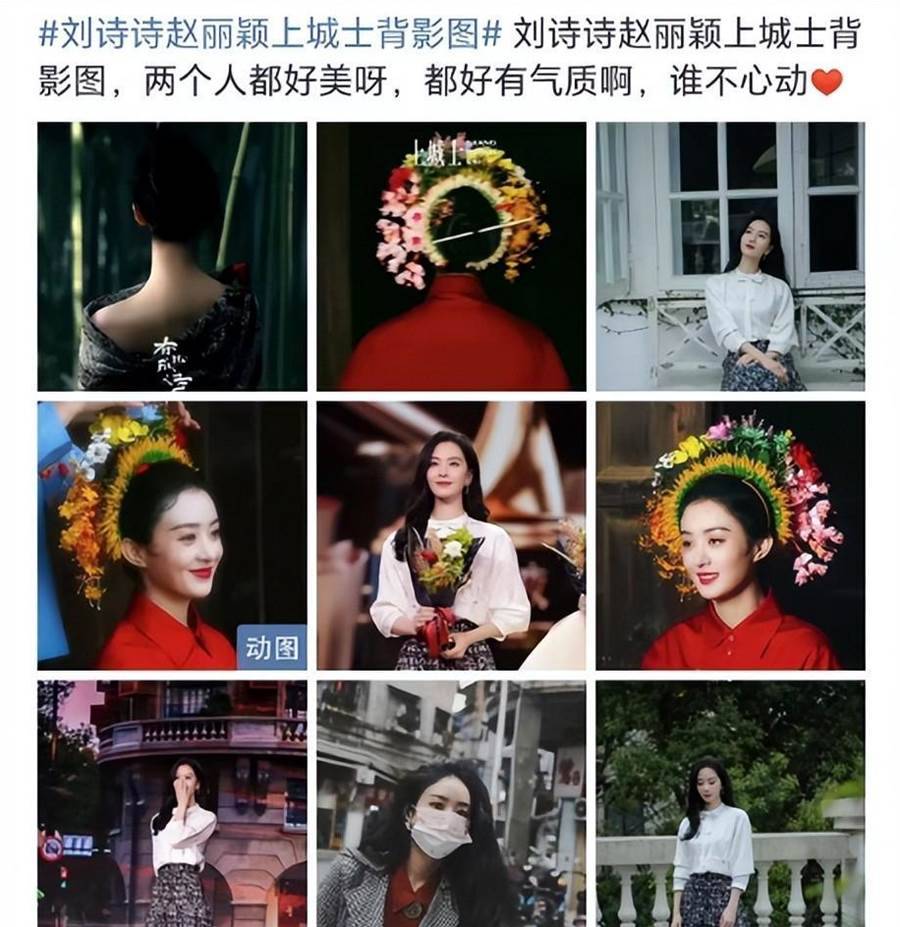View photo of woman beside white balustrade
Viewport: 900px width, 927px height.
[x=730, y=803]
